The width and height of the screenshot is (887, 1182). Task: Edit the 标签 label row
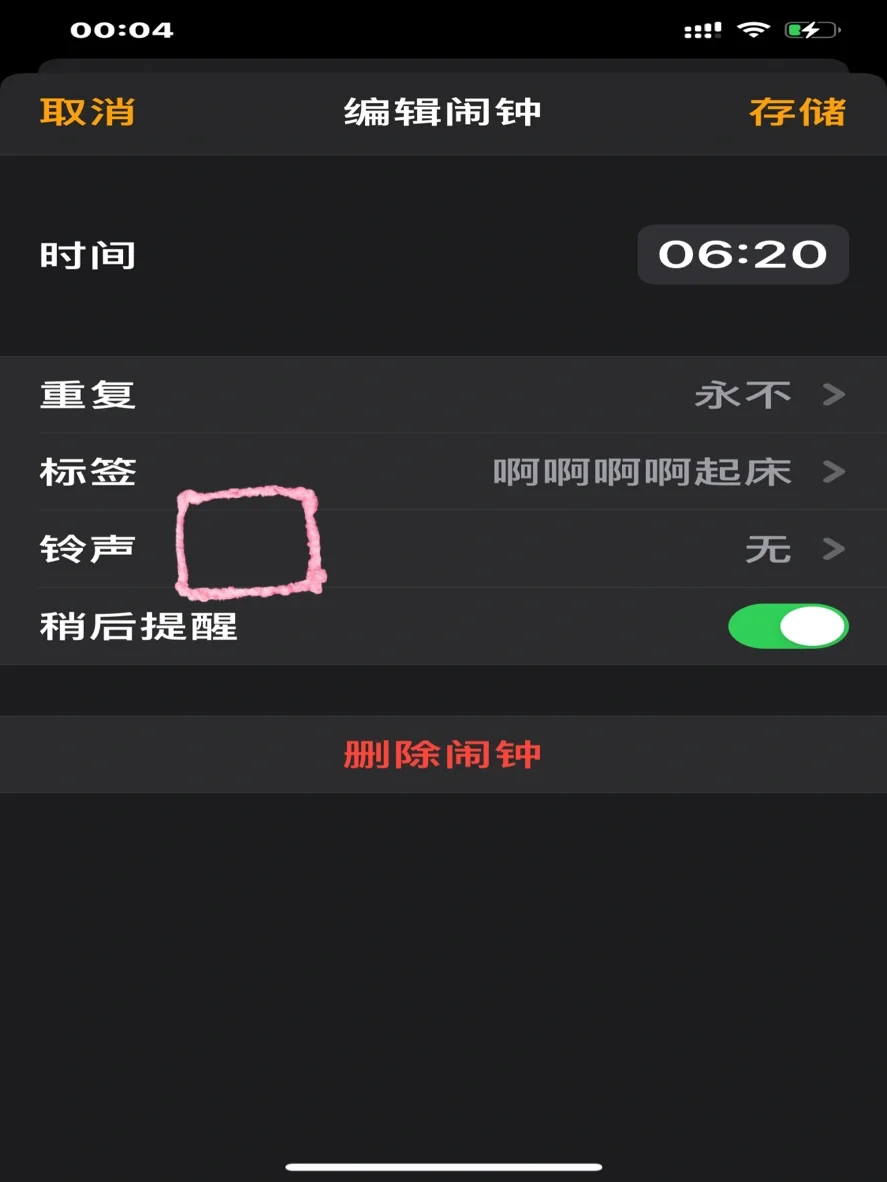point(443,471)
